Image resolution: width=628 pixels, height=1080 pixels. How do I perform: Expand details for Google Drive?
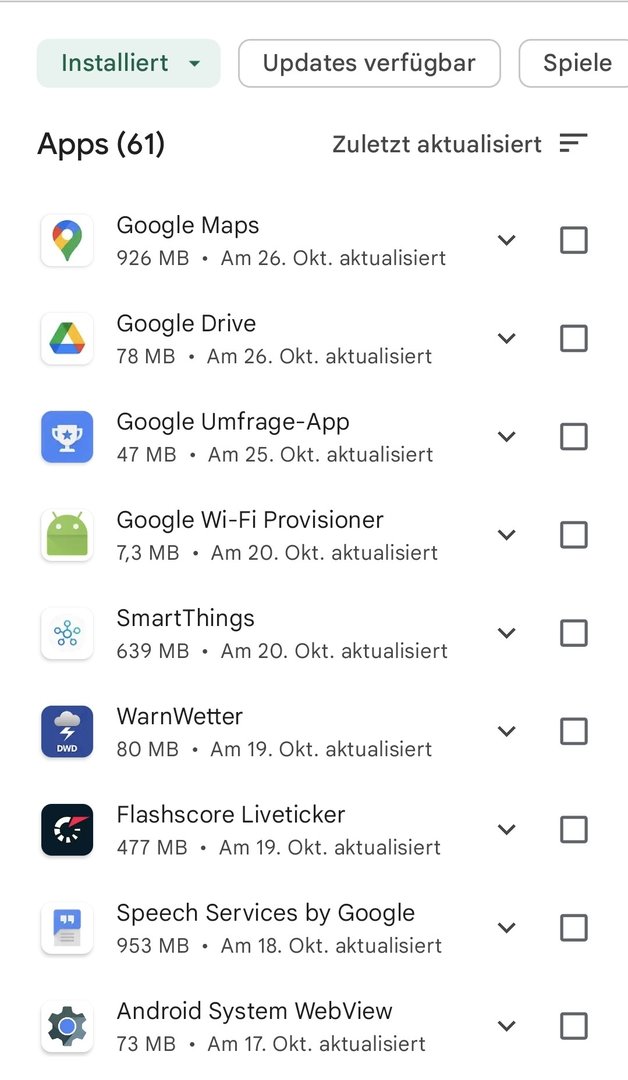pos(507,339)
